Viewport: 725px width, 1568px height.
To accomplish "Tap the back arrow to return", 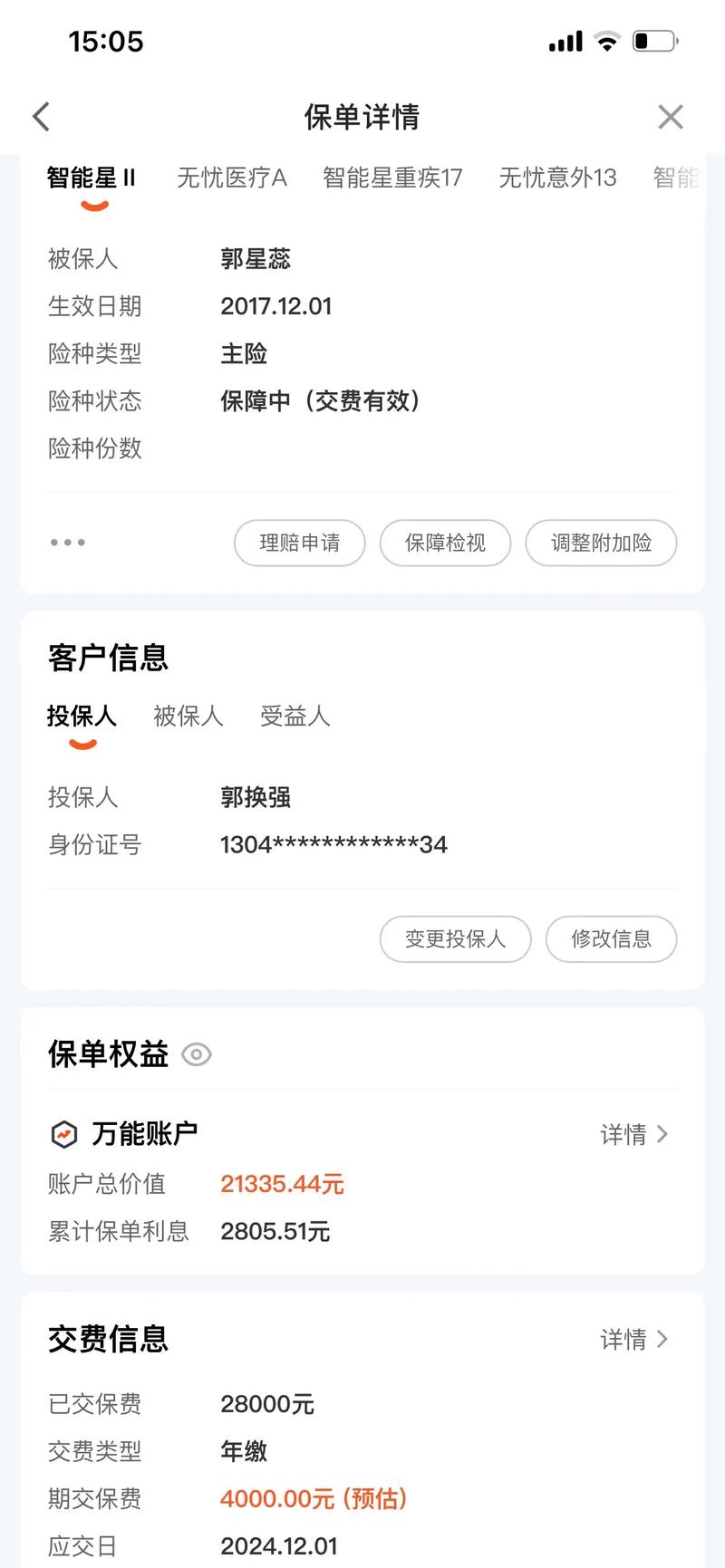I will [40, 117].
